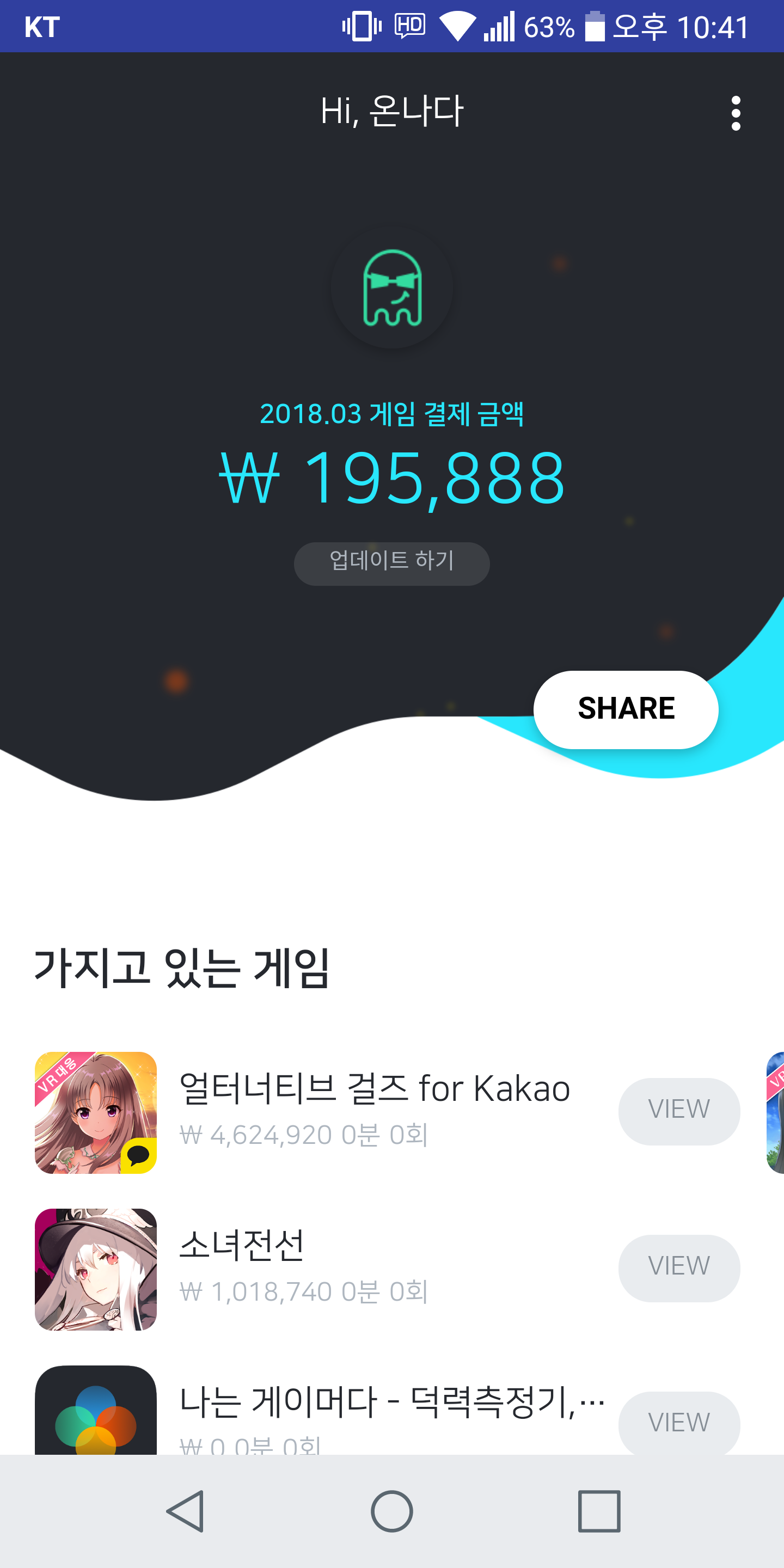Go back with the navigation bar
Image resolution: width=784 pixels, height=1568 pixels.
point(185,1511)
